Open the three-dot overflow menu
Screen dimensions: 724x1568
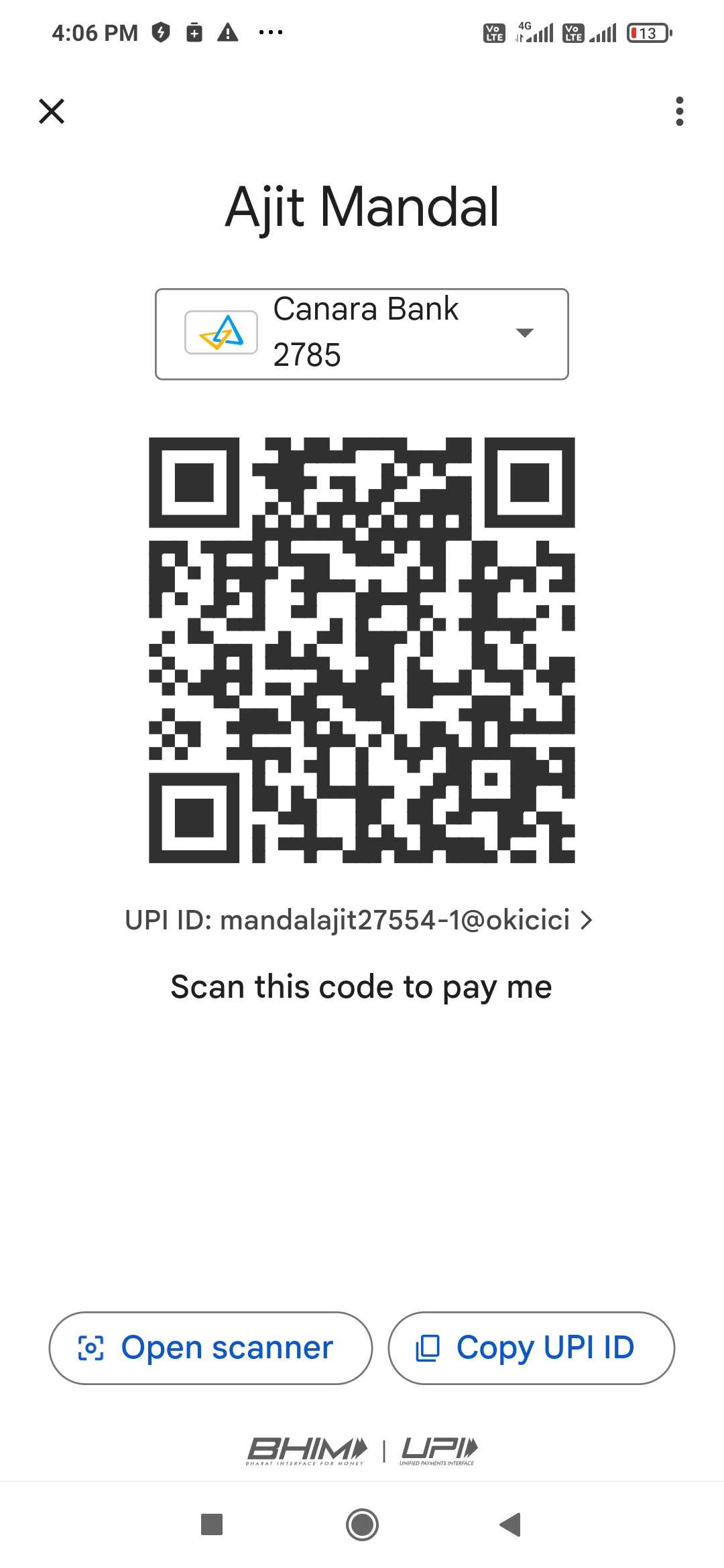click(x=679, y=111)
